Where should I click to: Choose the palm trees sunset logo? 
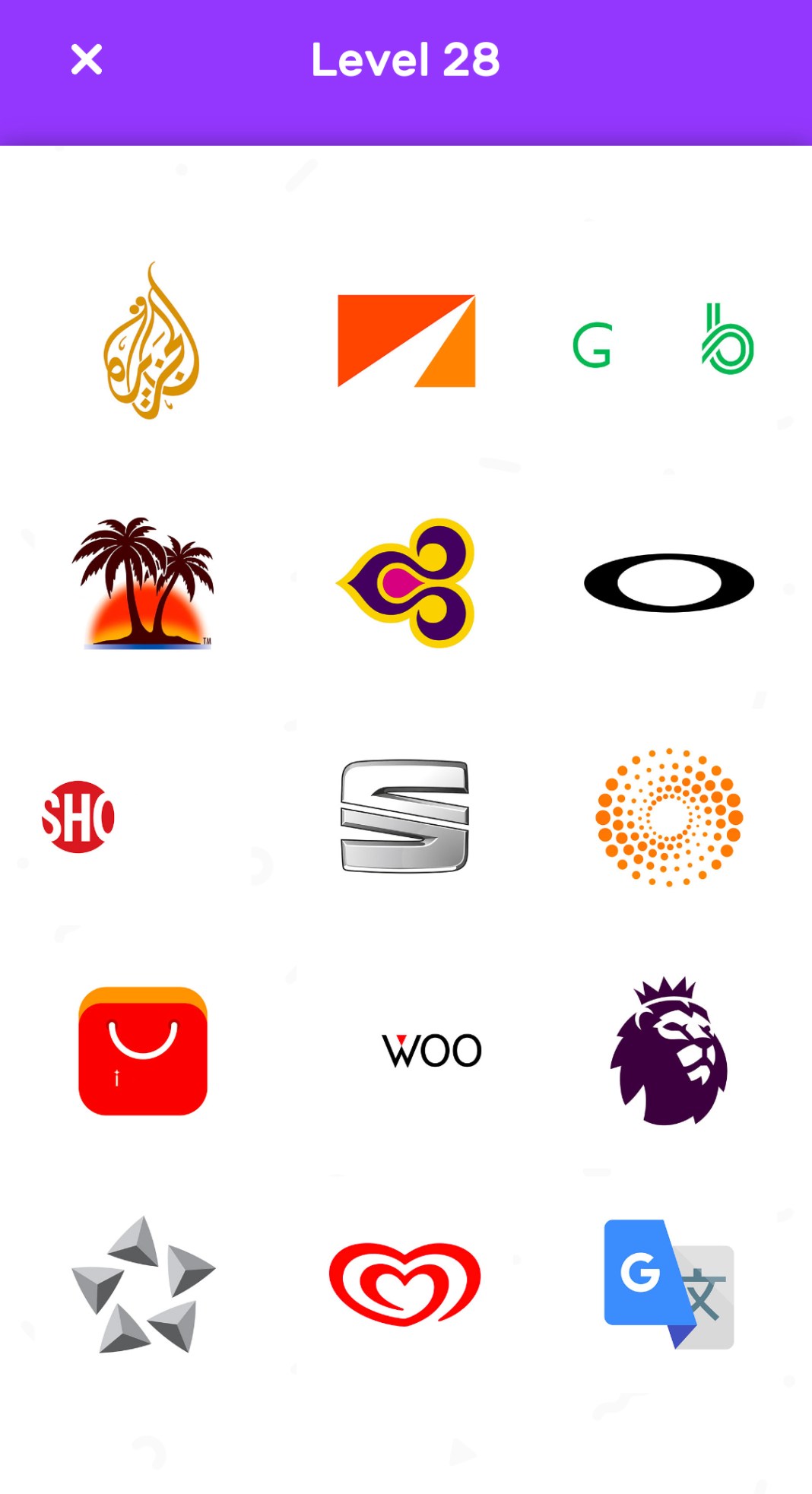pos(144,584)
